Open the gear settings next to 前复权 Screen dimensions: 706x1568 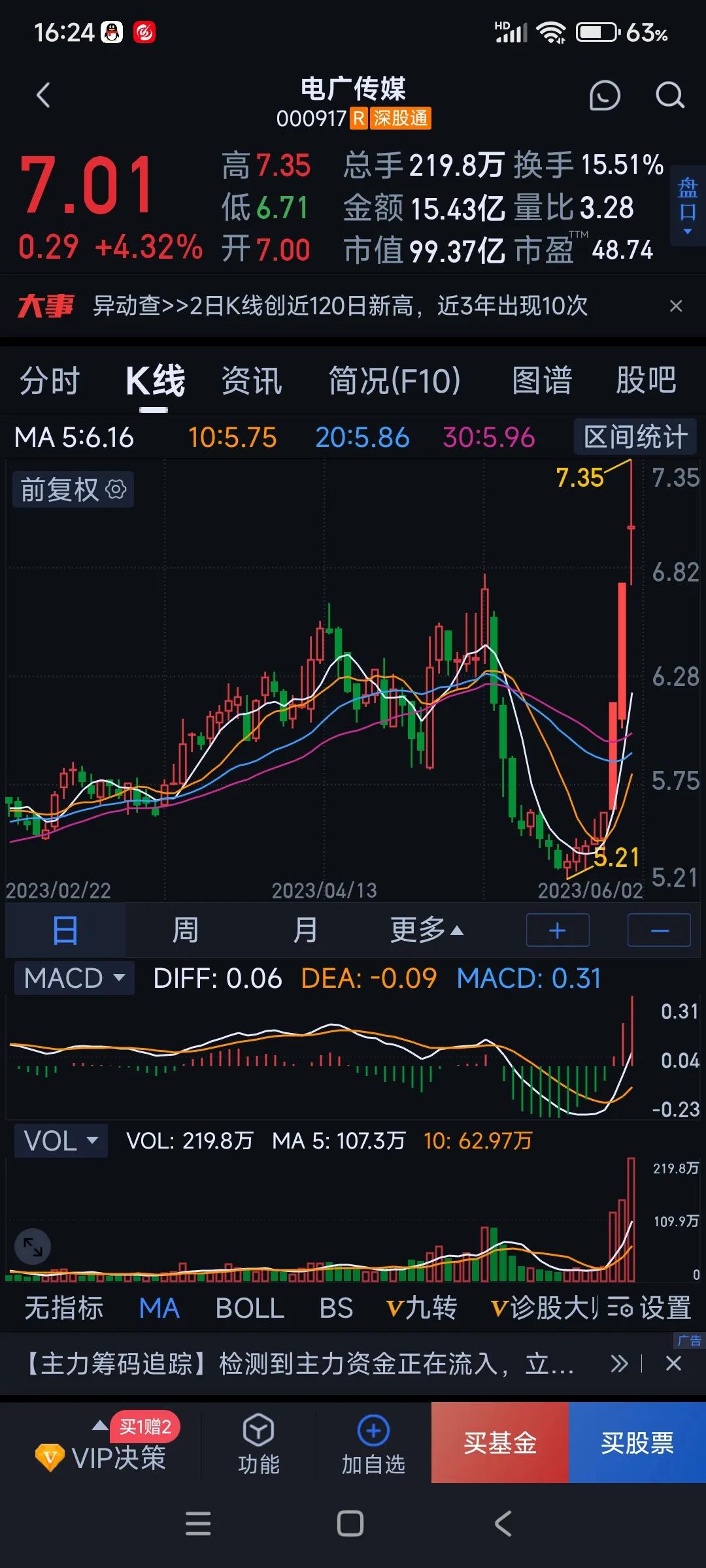tap(114, 489)
